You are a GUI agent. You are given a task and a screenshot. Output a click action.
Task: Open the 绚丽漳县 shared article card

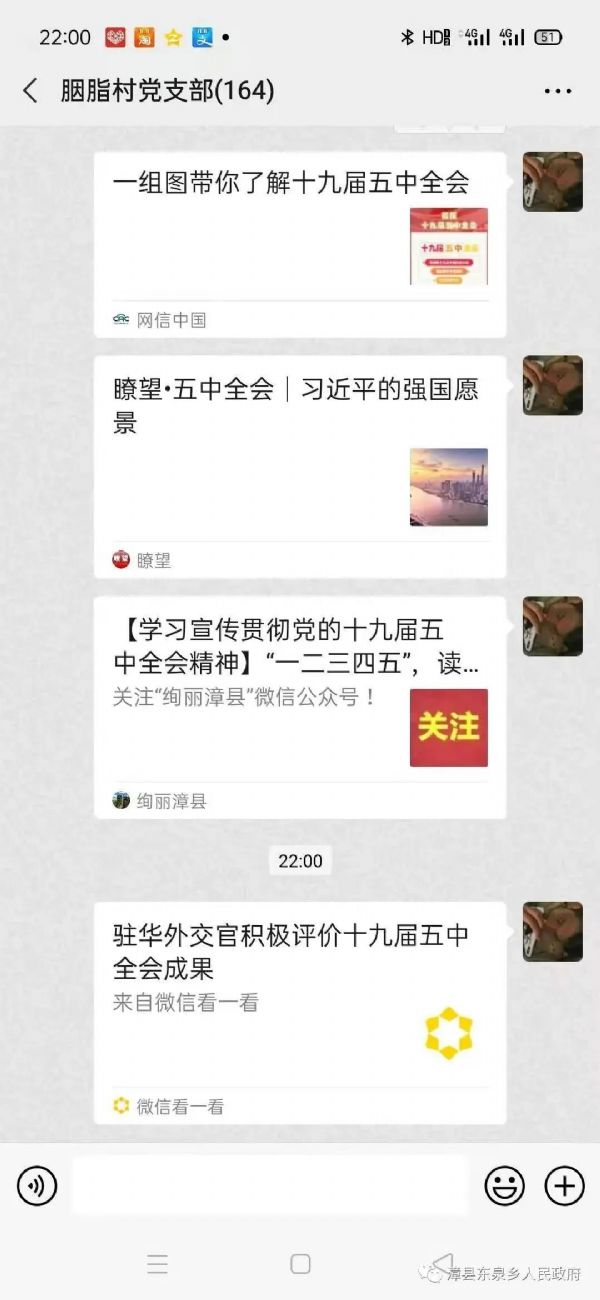[300, 707]
